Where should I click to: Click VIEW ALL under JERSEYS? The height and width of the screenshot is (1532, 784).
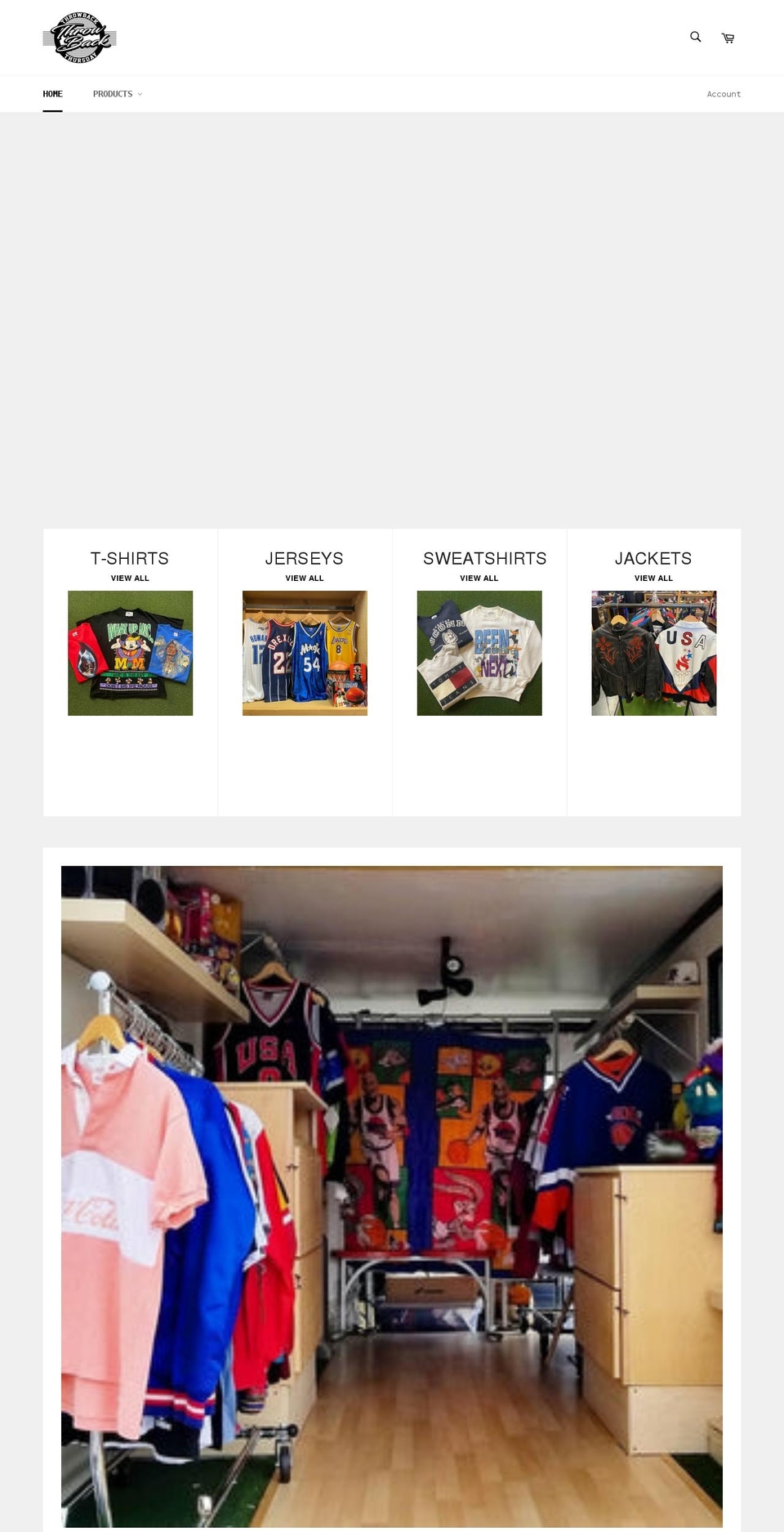tap(304, 578)
